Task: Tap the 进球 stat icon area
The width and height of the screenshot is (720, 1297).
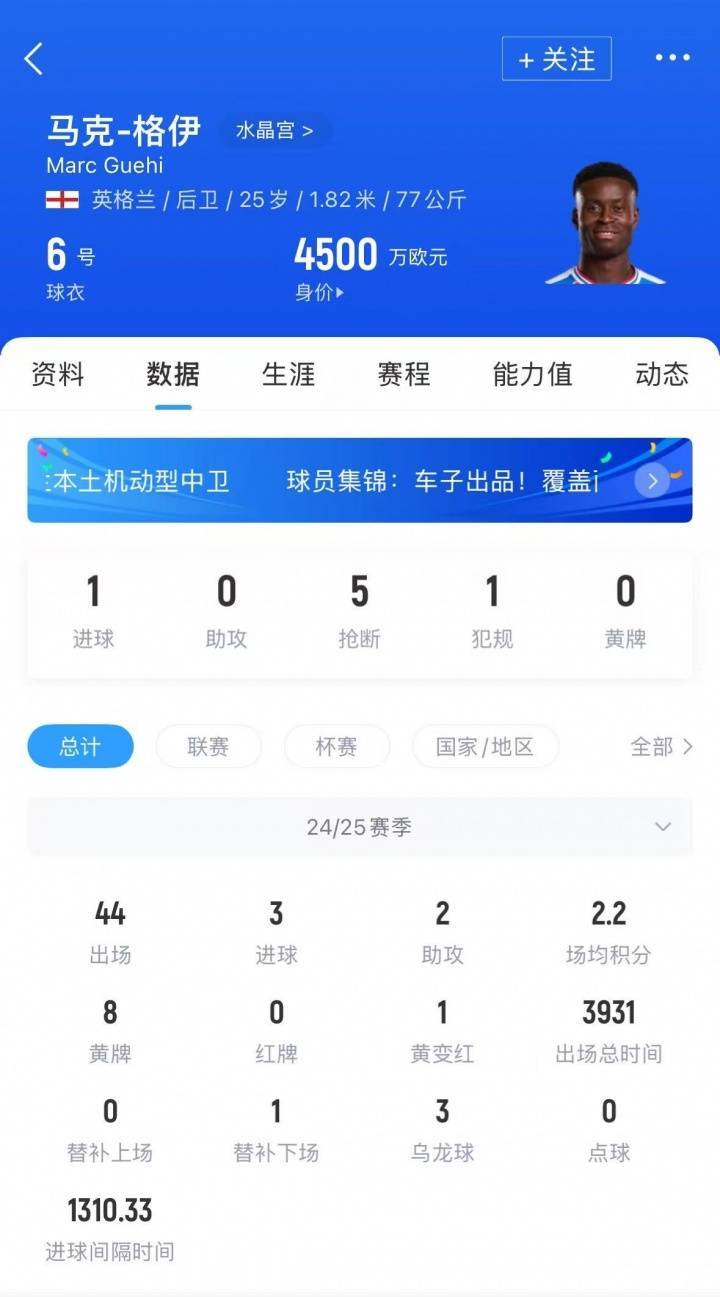Action: [93, 605]
